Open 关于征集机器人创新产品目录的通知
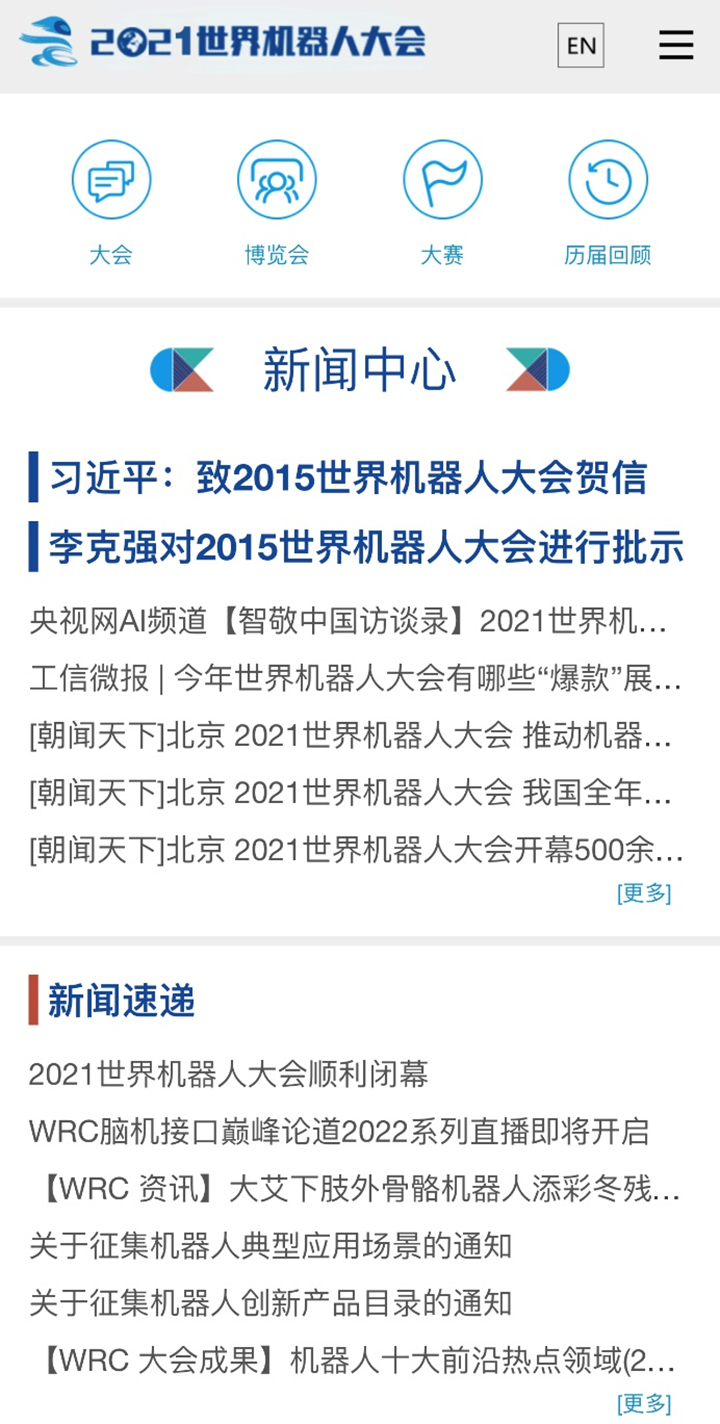This screenshot has height=1424, width=720. [x=271, y=1304]
